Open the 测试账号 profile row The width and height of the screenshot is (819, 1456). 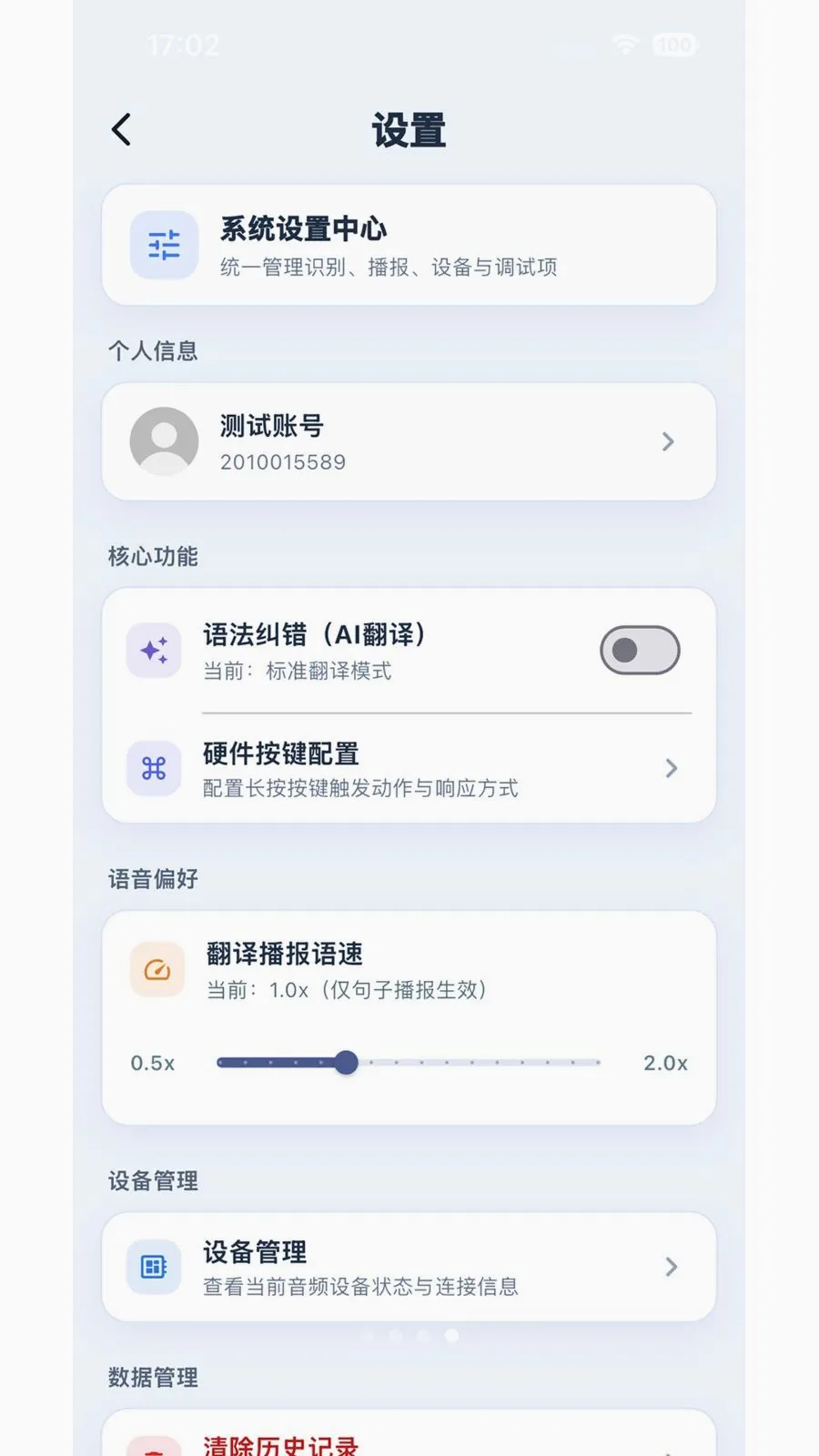click(409, 441)
